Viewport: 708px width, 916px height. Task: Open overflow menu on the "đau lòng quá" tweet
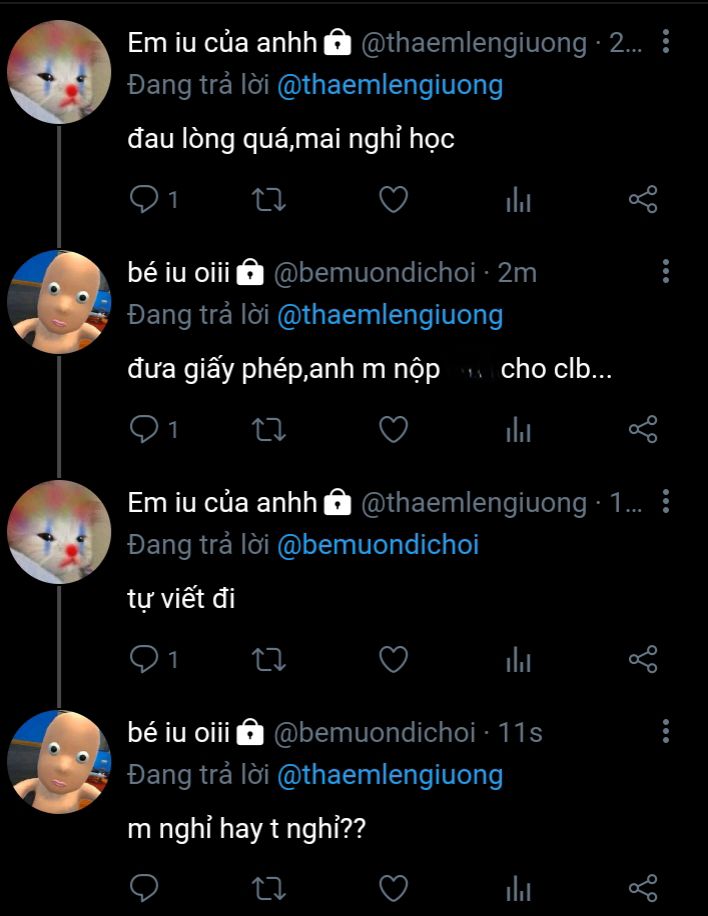(667, 42)
